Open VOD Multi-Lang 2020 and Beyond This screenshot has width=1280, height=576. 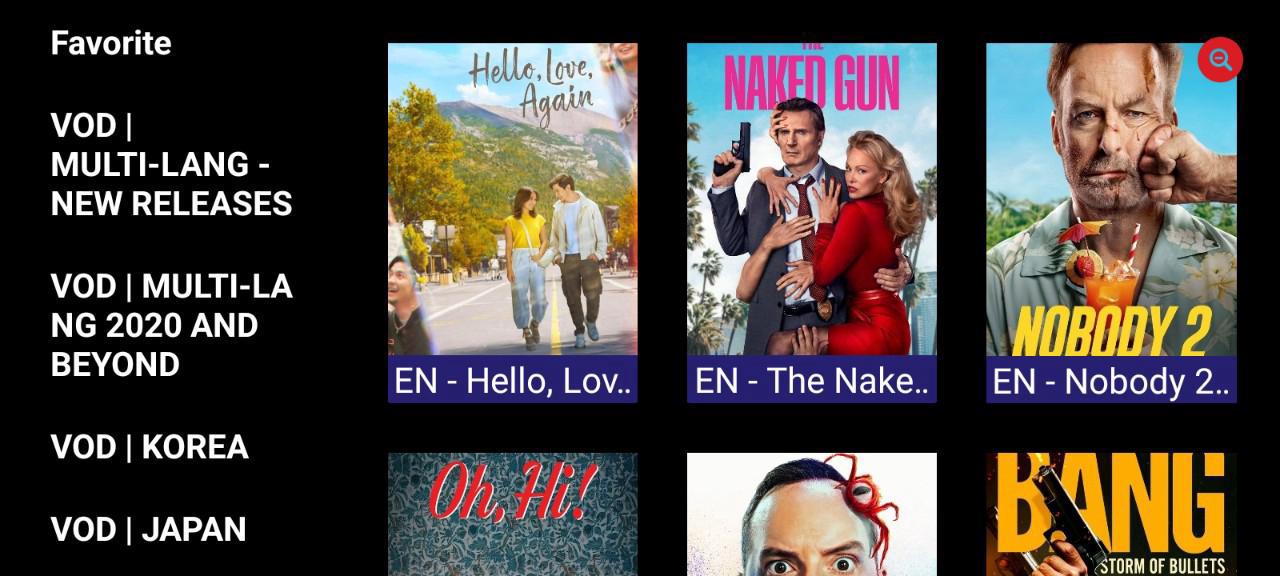[171, 326]
